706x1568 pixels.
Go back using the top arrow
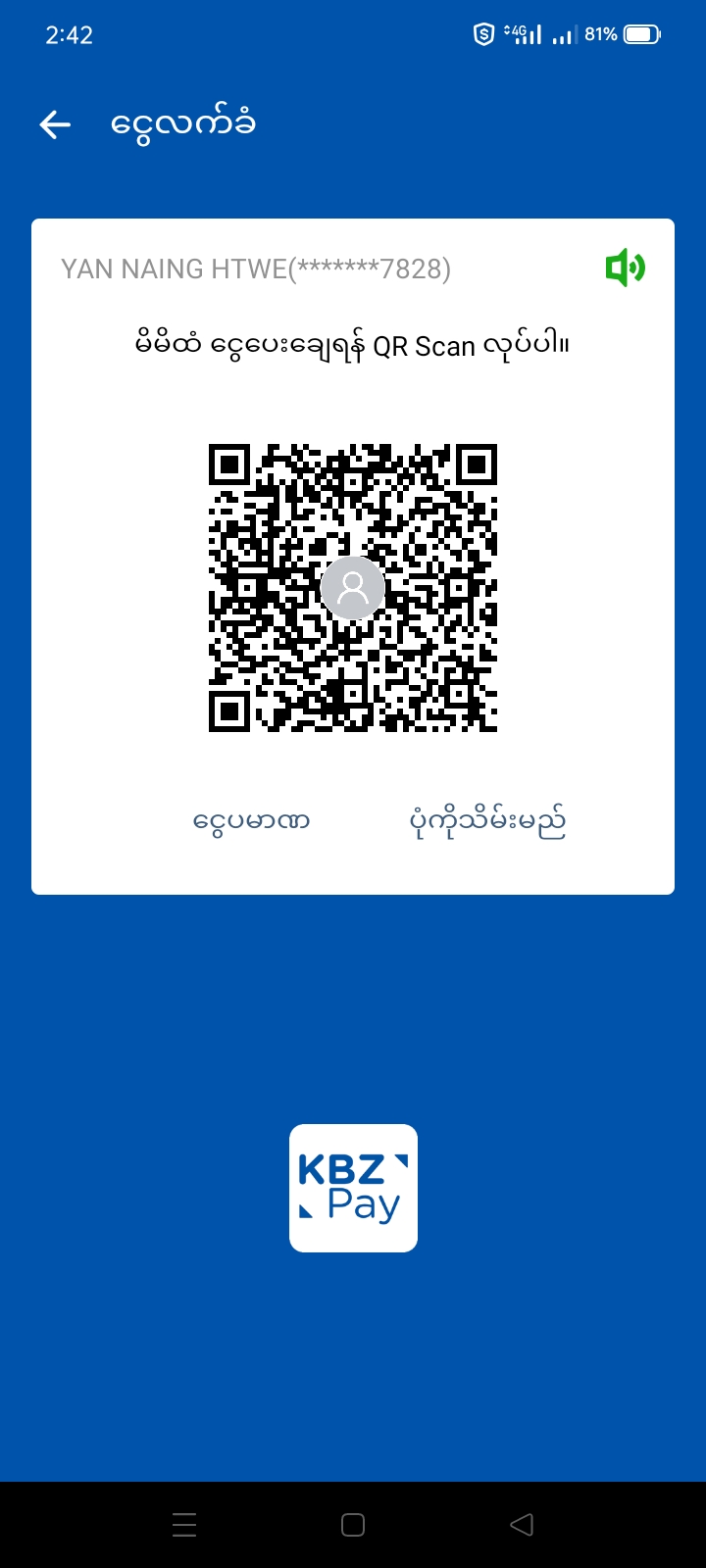click(55, 124)
